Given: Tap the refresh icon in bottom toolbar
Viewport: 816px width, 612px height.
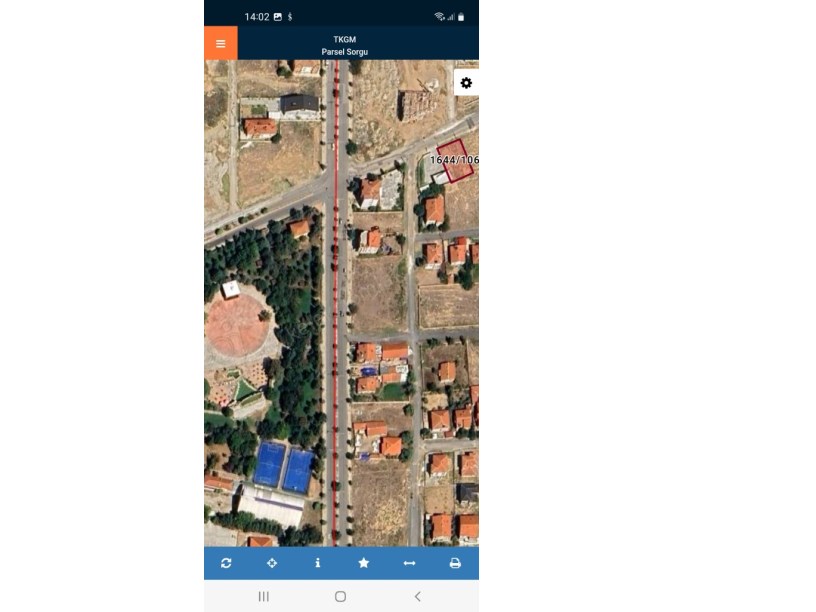Looking at the screenshot, I should (x=226, y=563).
